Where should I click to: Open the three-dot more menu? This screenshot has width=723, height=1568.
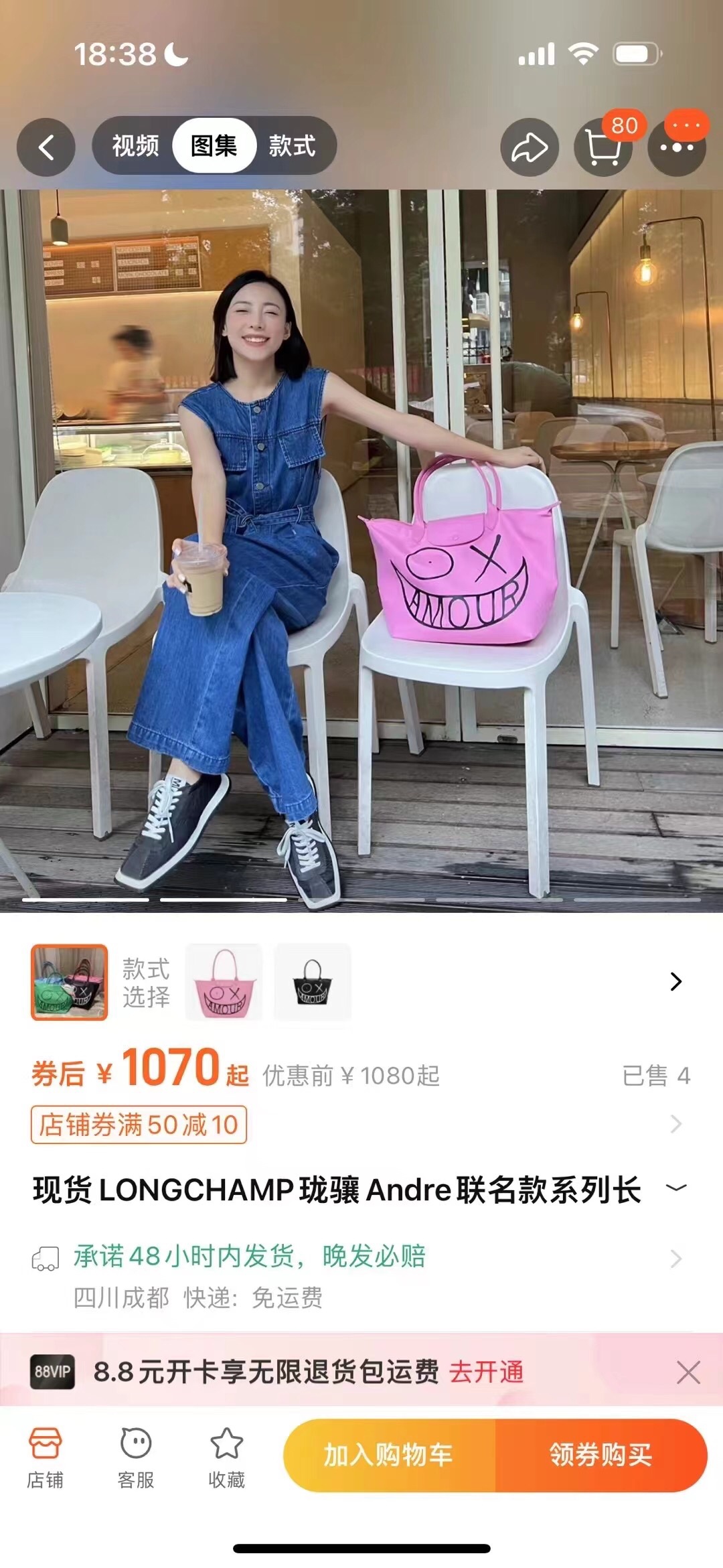[677, 147]
